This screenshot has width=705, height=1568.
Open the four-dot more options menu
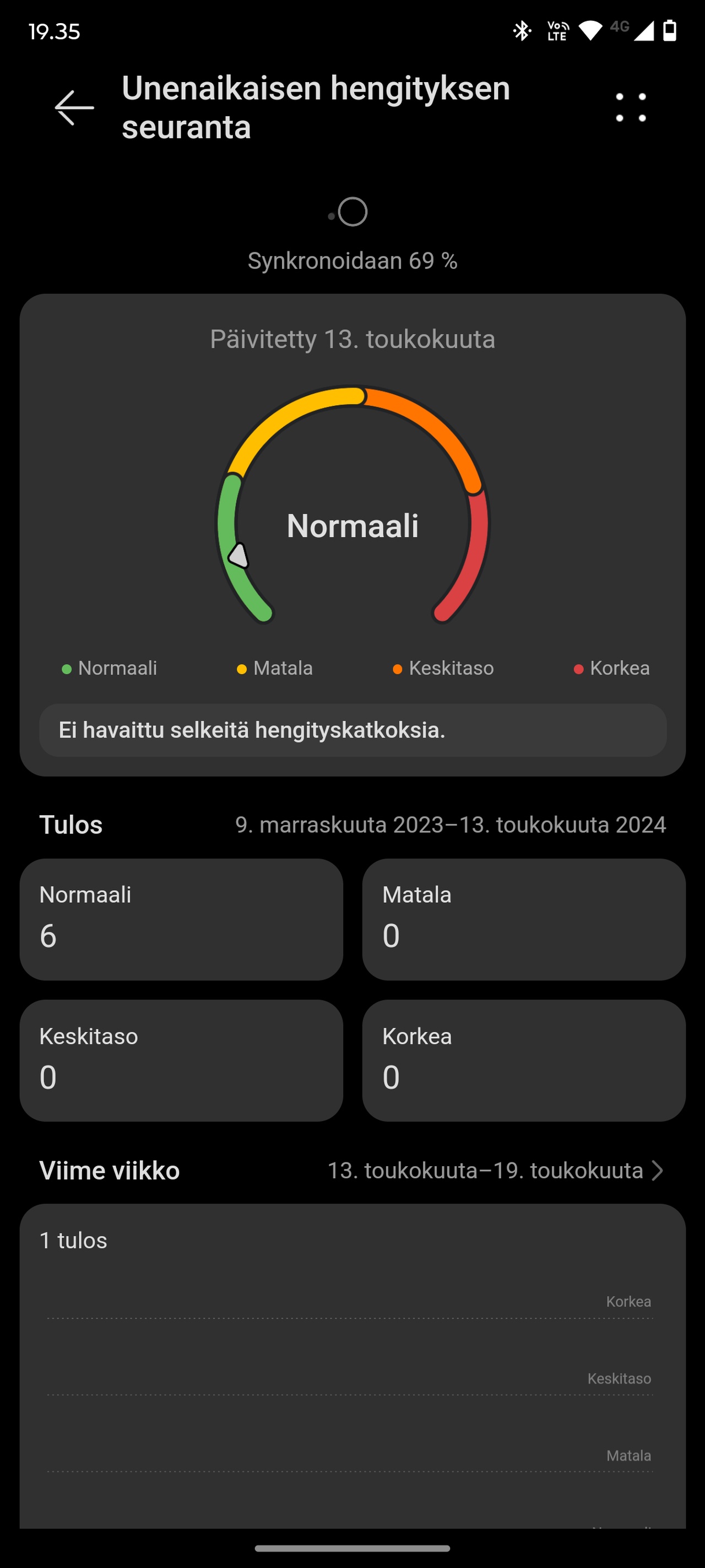[631, 107]
